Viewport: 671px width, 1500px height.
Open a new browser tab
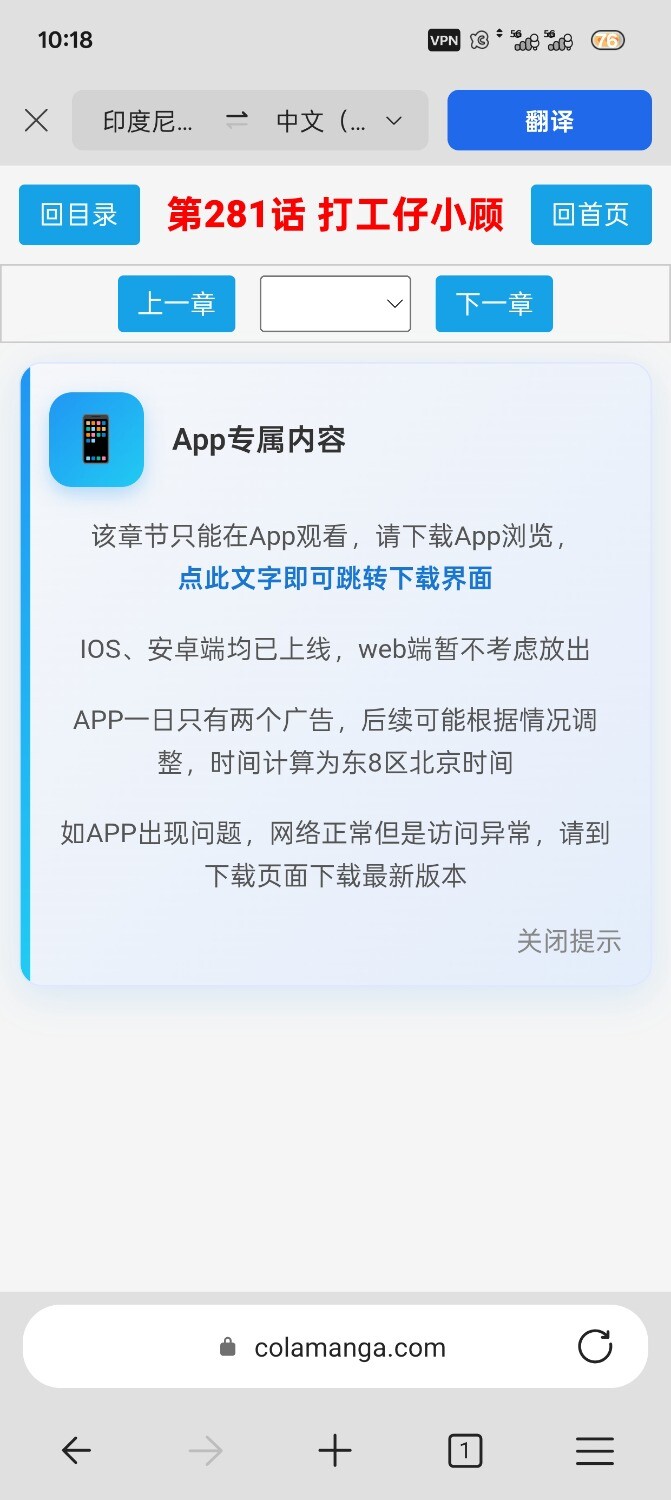[335, 1451]
